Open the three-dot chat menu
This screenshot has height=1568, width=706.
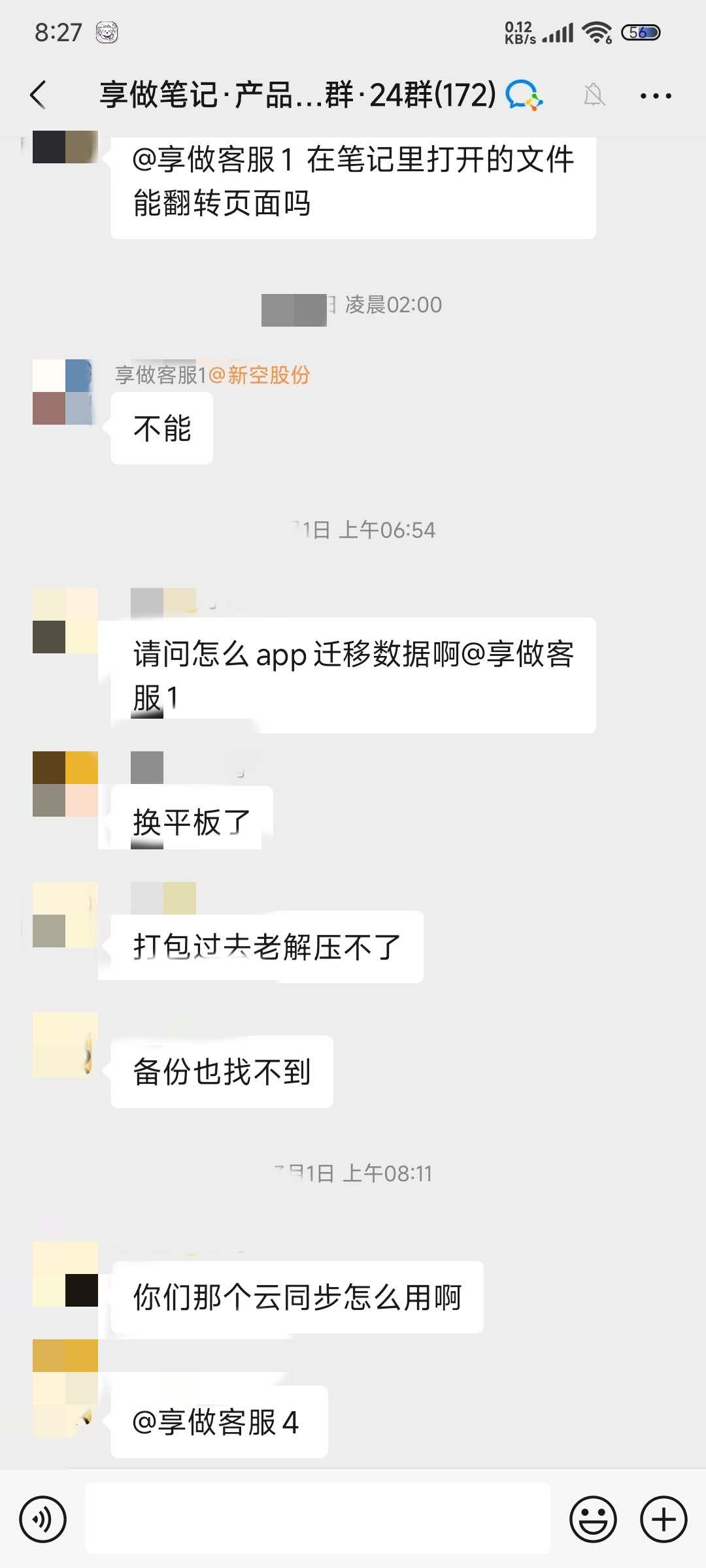point(656,96)
